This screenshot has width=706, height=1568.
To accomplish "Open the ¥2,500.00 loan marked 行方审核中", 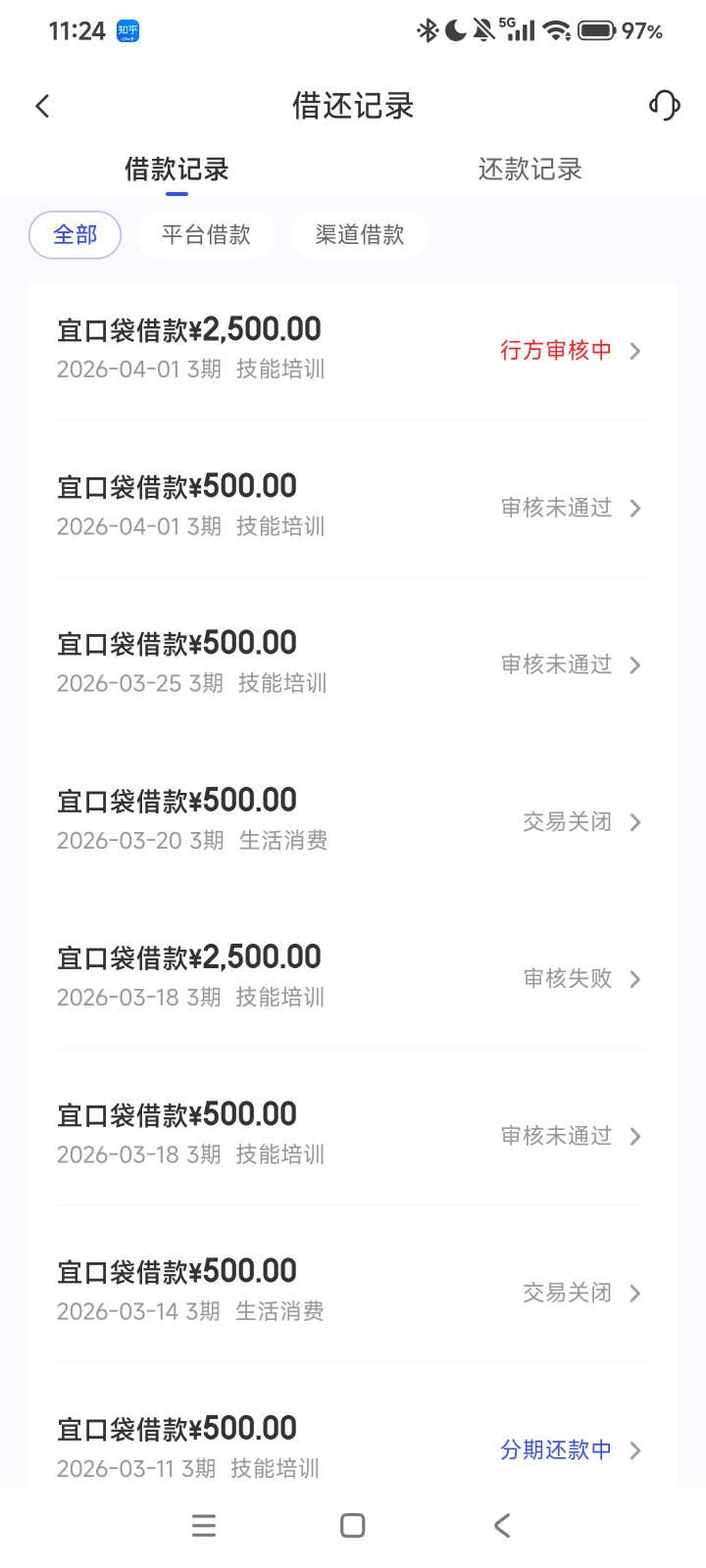I will (353, 350).
